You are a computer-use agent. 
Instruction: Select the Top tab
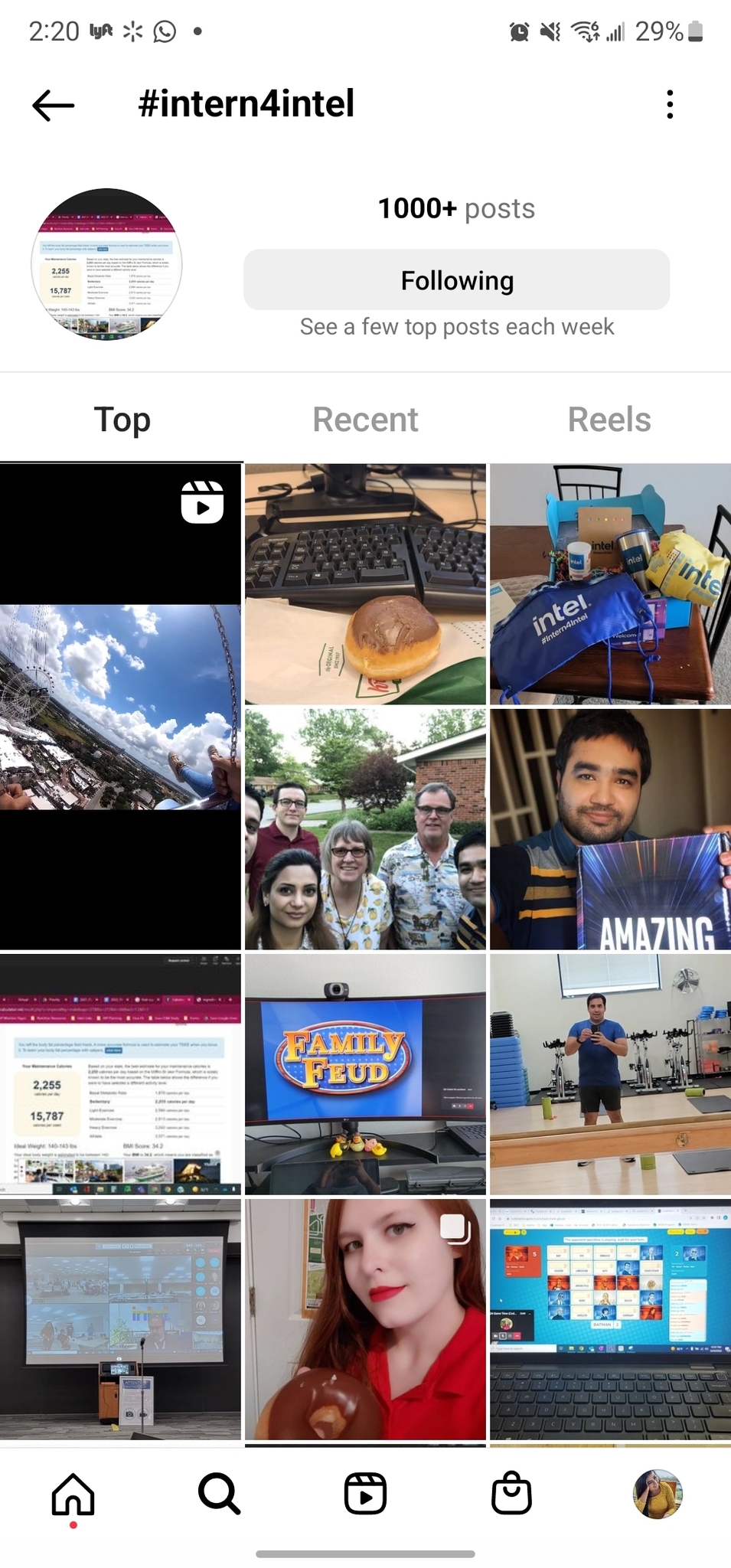pos(122,420)
